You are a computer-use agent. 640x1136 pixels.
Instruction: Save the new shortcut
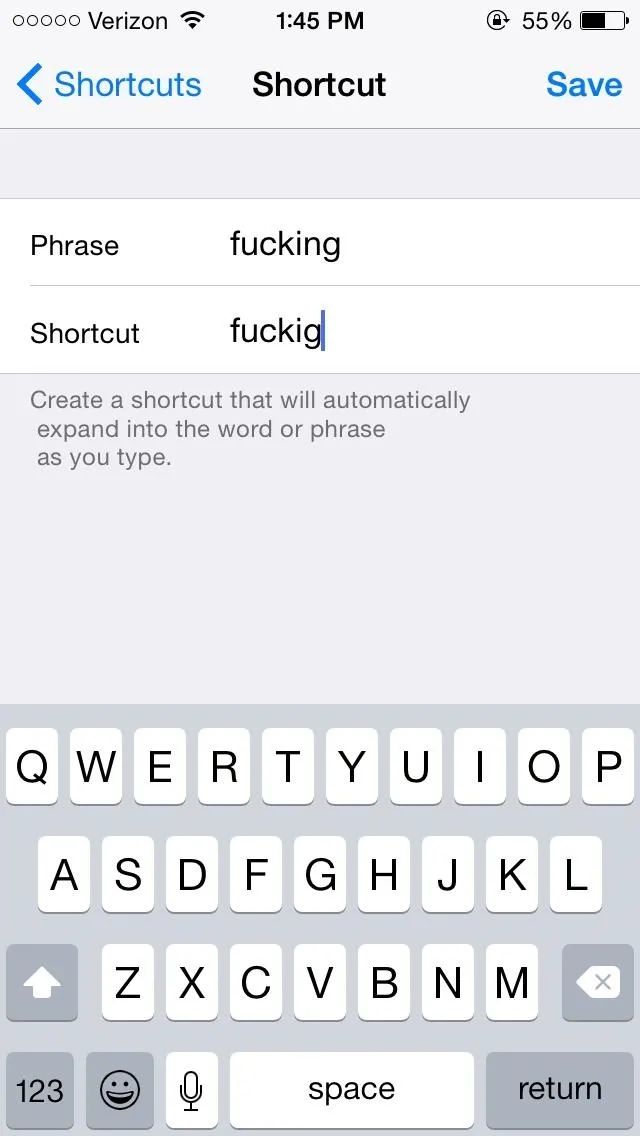pos(583,85)
